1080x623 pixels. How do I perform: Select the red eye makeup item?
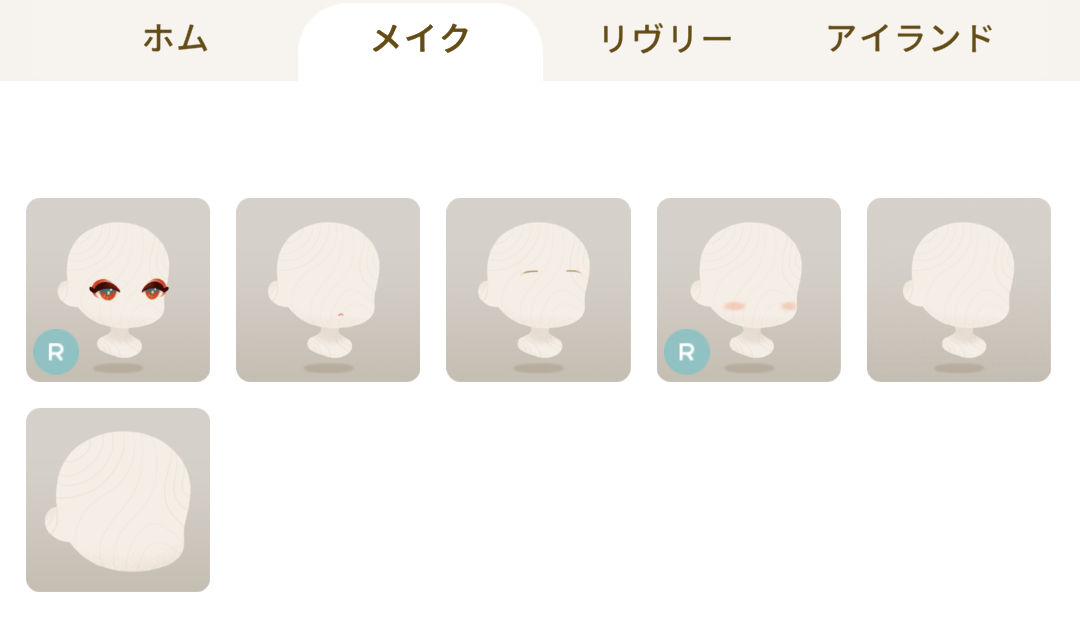pos(118,290)
